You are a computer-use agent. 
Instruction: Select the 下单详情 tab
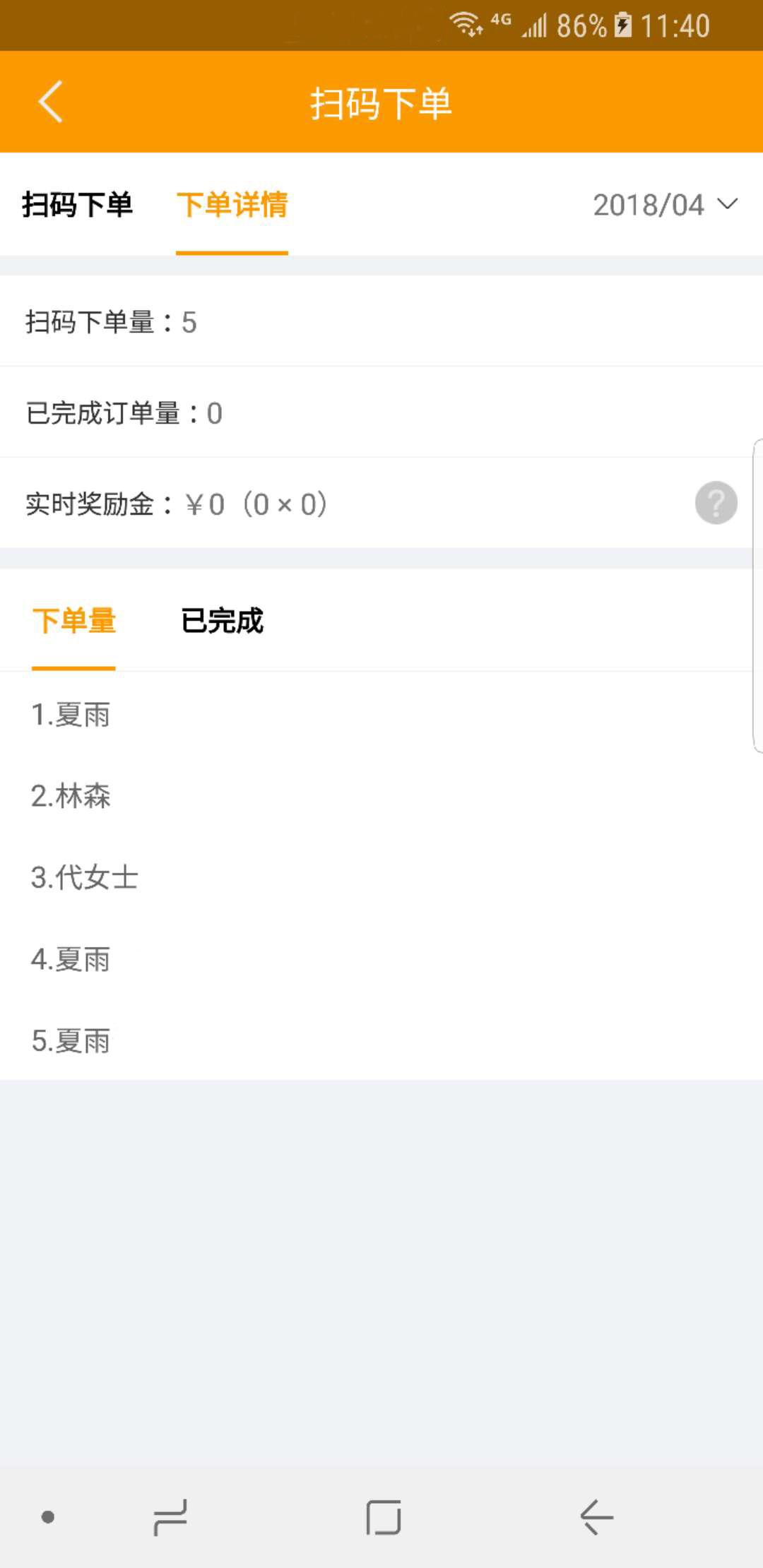point(232,205)
